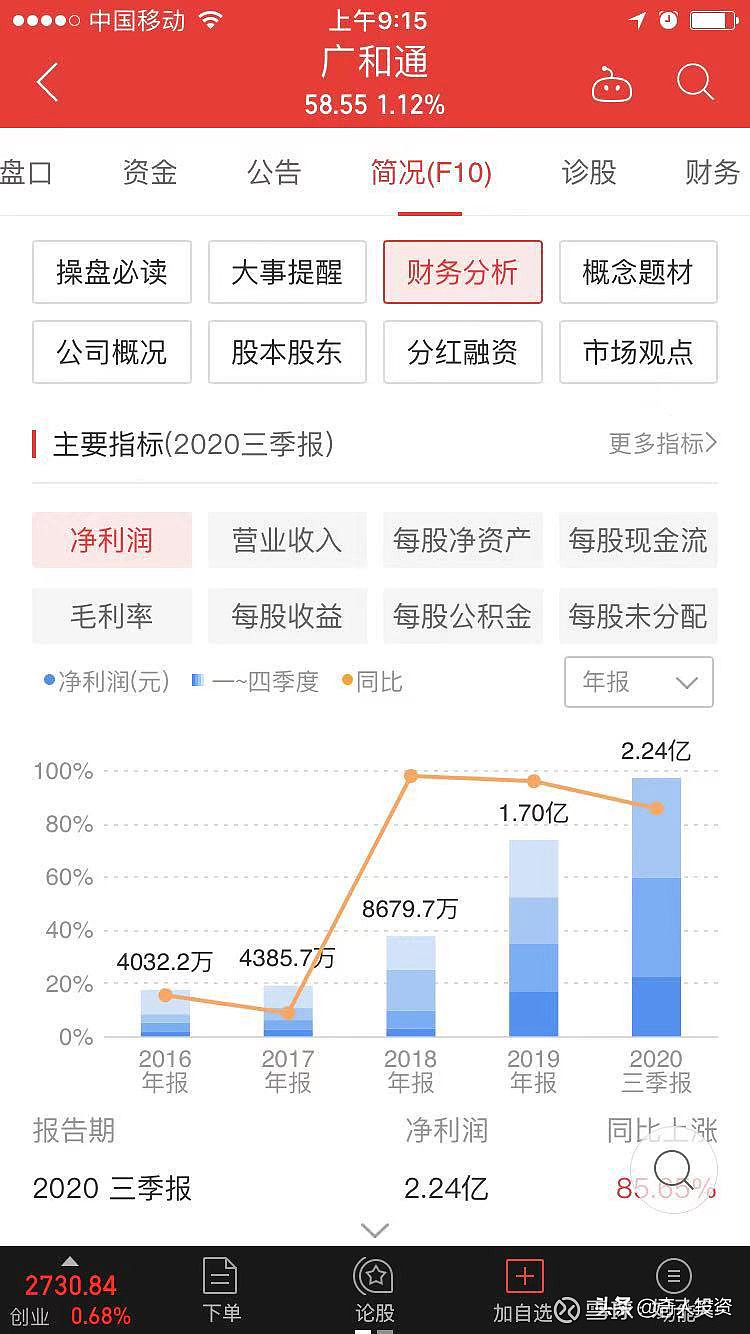750x1334 pixels.
Task: Show the 毛利率 indicator
Action: (x=112, y=617)
